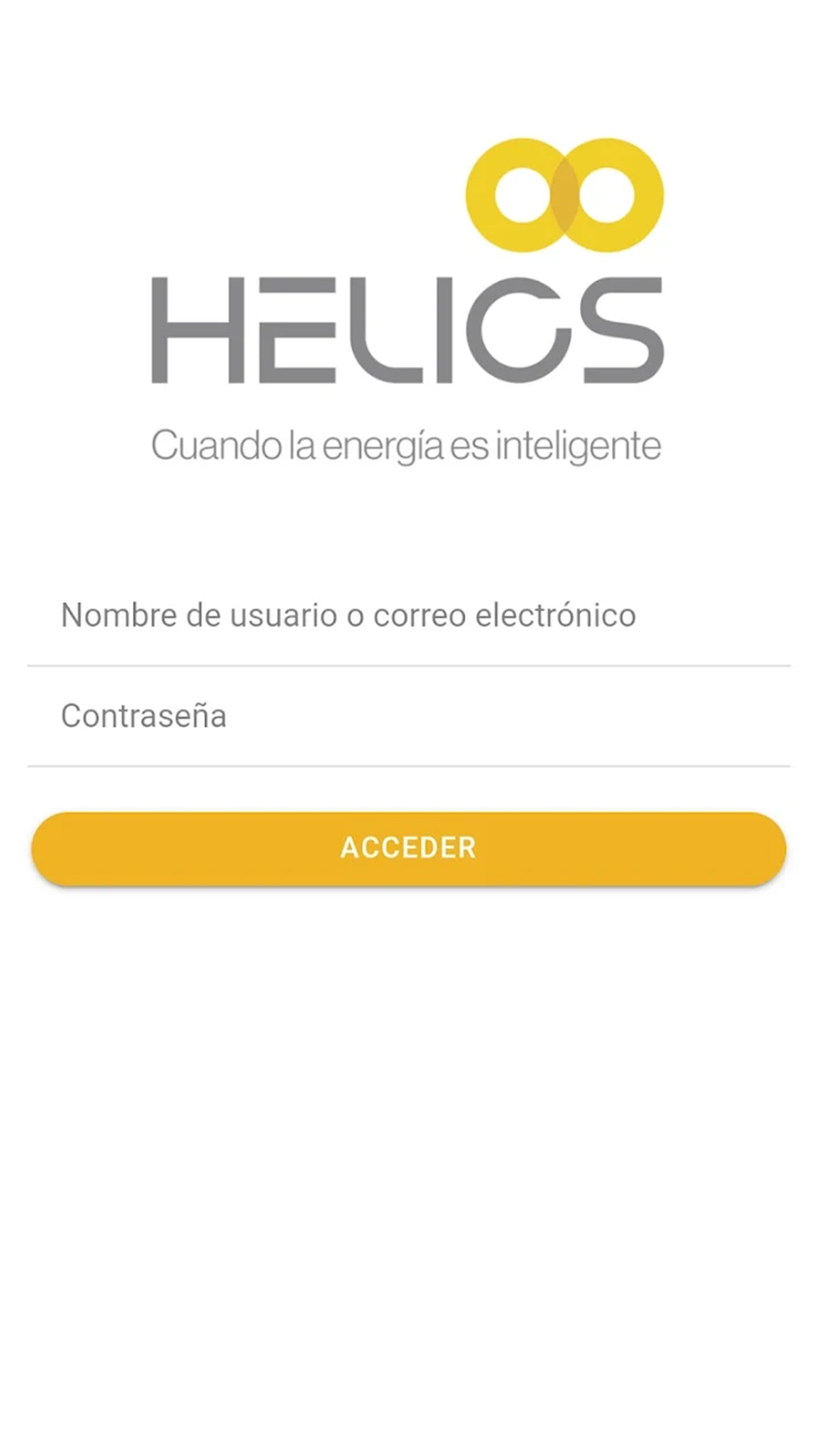This screenshot has width=819, height=1456.
Task: Tap the ACCEDER button
Action: pos(409,848)
